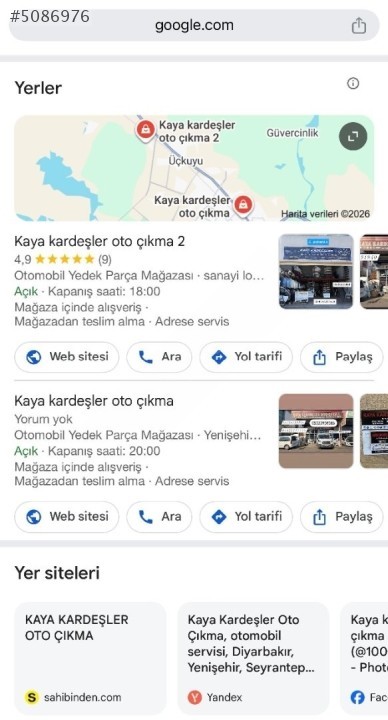Open the Facebook place site card
The height and width of the screenshot is (720, 388).
[365, 659]
